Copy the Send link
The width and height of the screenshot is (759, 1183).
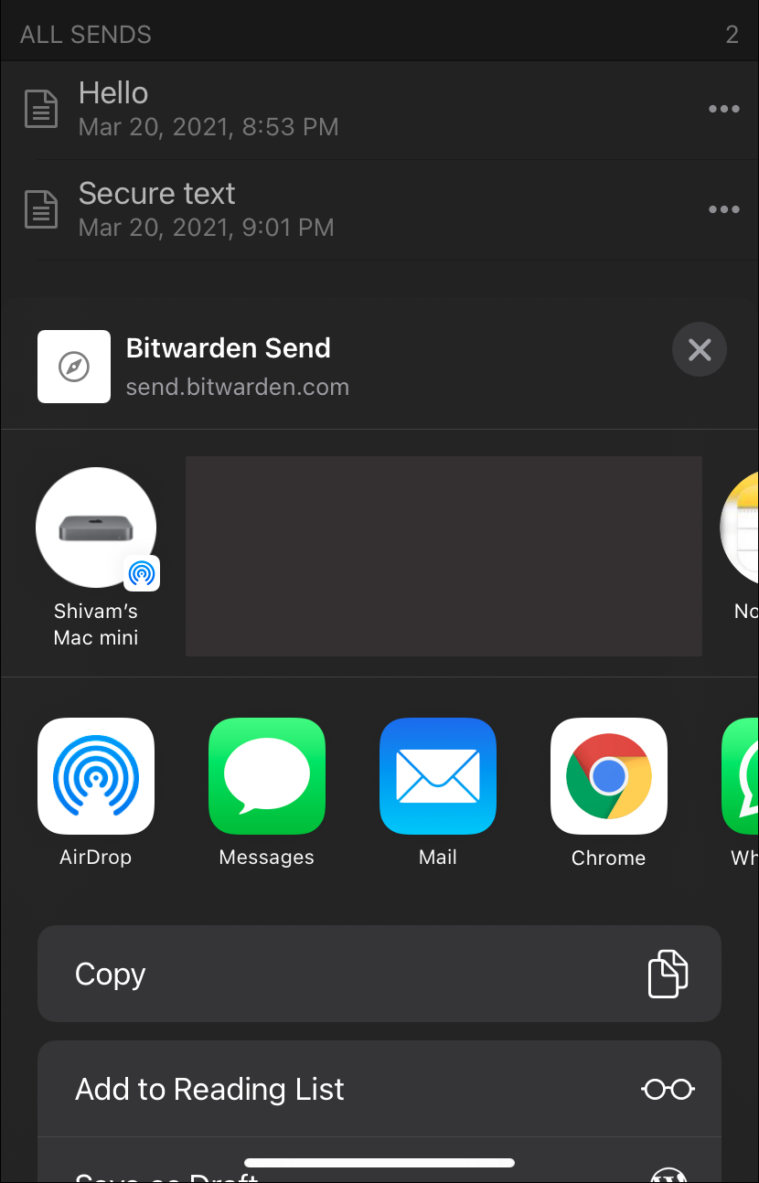[379, 973]
